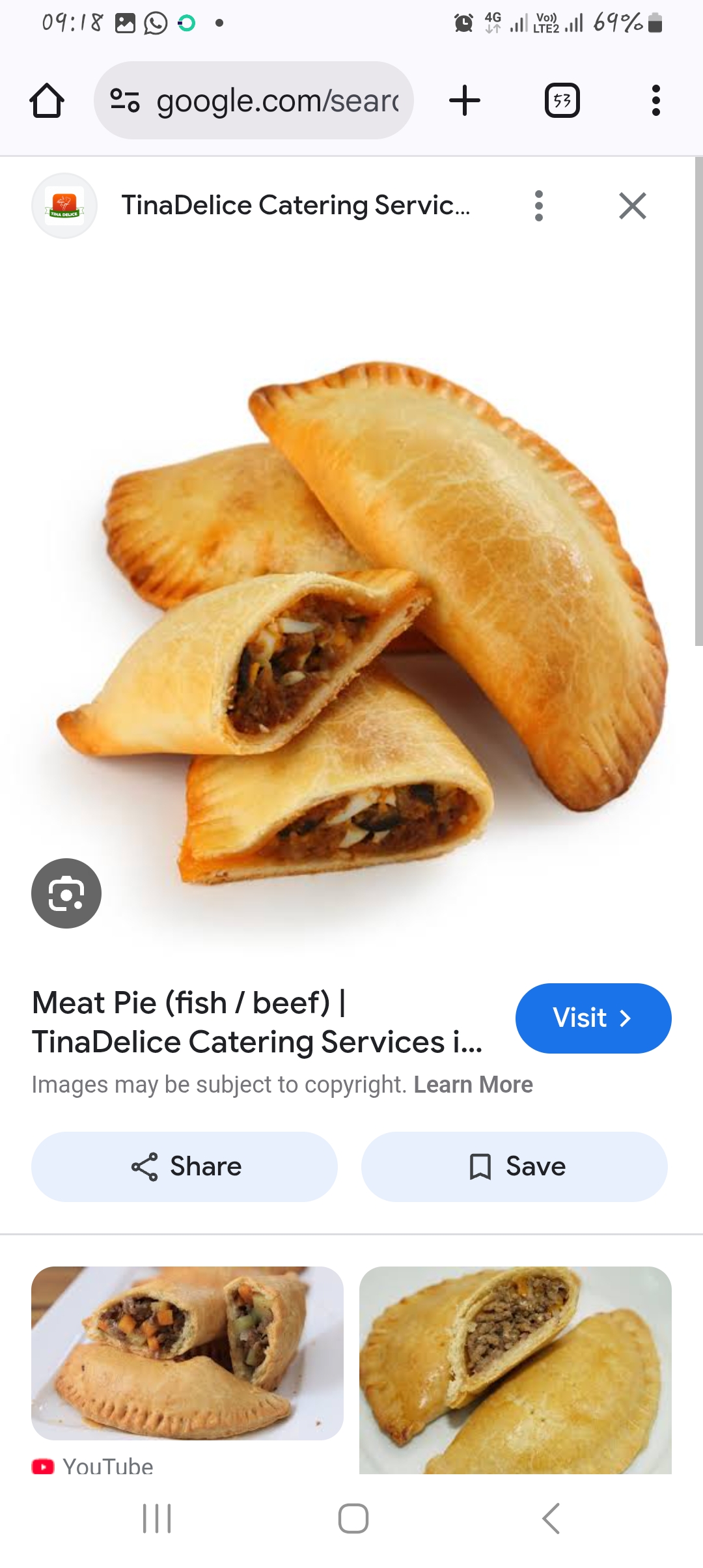The height and width of the screenshot is (1568, 703).
Task: Open the related YouTube meat pie image
Action: [187, 1352]
